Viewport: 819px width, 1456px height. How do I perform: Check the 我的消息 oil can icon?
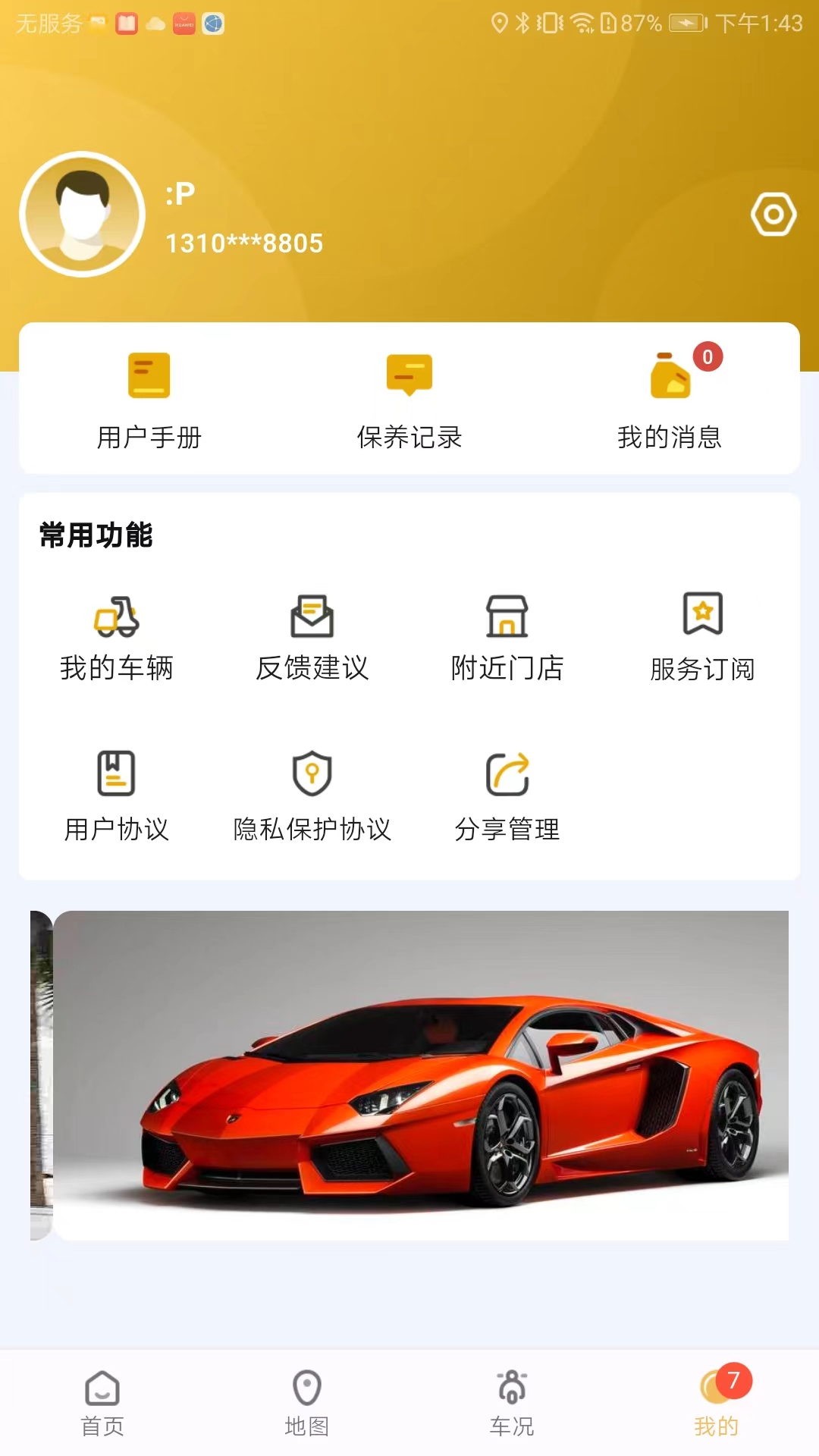[667, 375]
